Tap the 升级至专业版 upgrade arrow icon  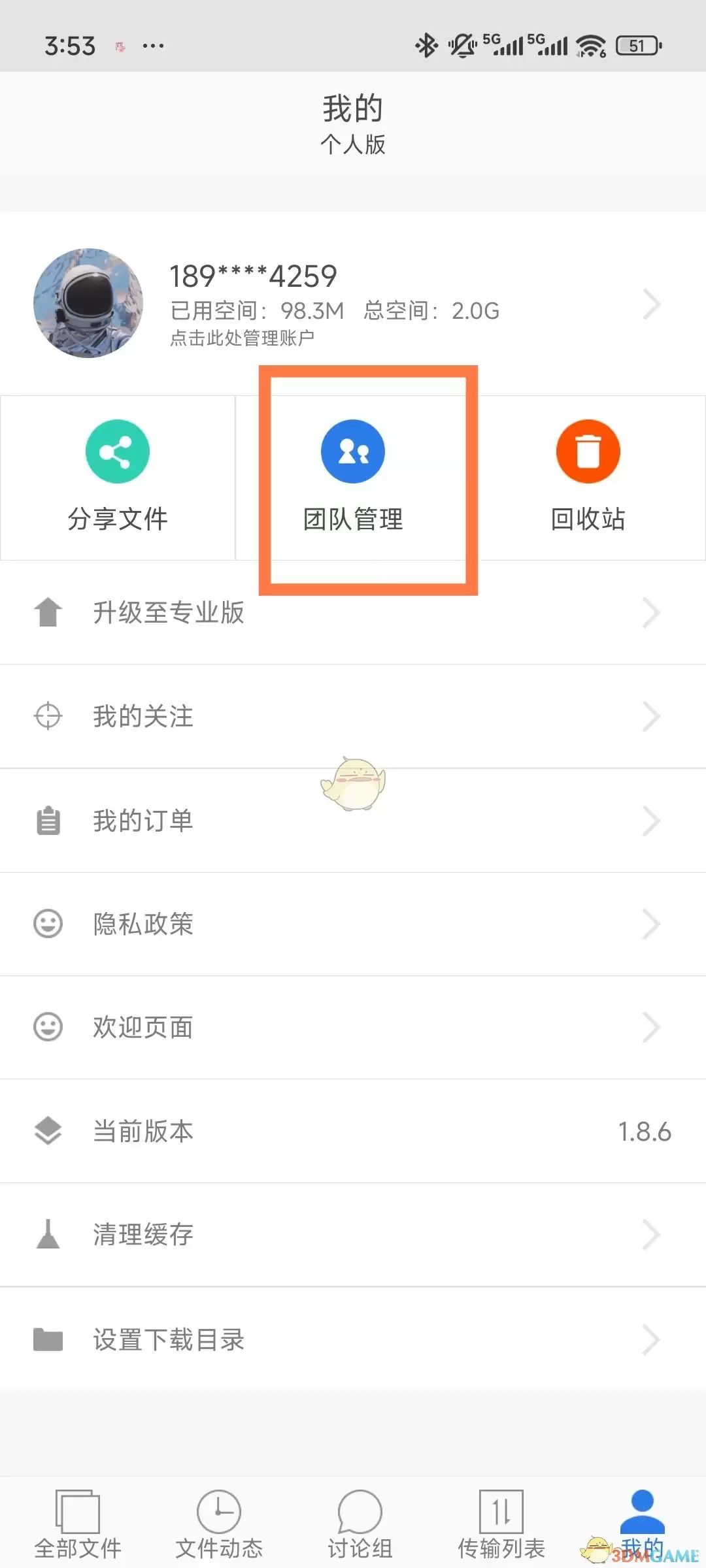coord(47,612)
